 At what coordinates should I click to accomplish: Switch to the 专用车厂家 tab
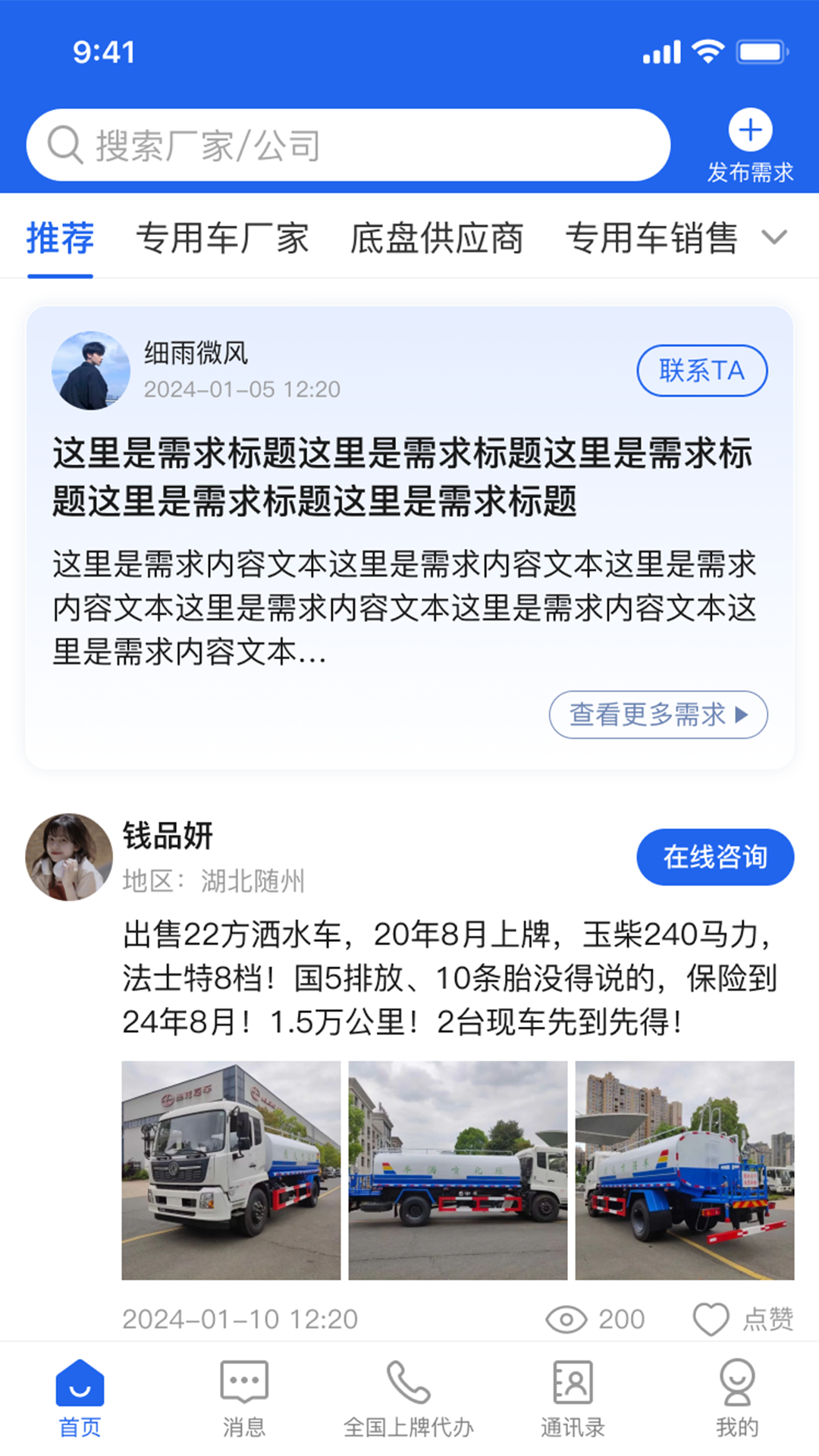tap(222, 238)
